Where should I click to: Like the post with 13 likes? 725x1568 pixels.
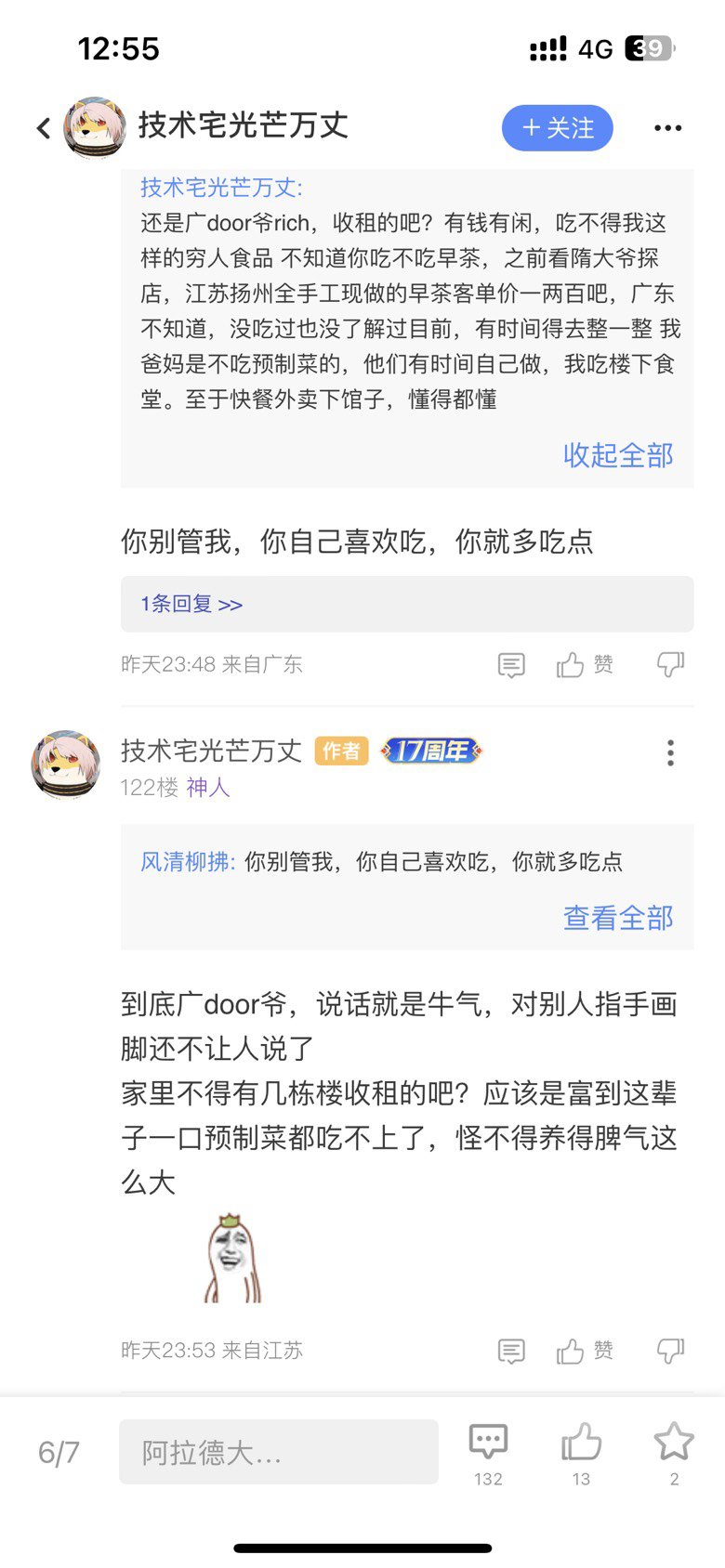581,1454
